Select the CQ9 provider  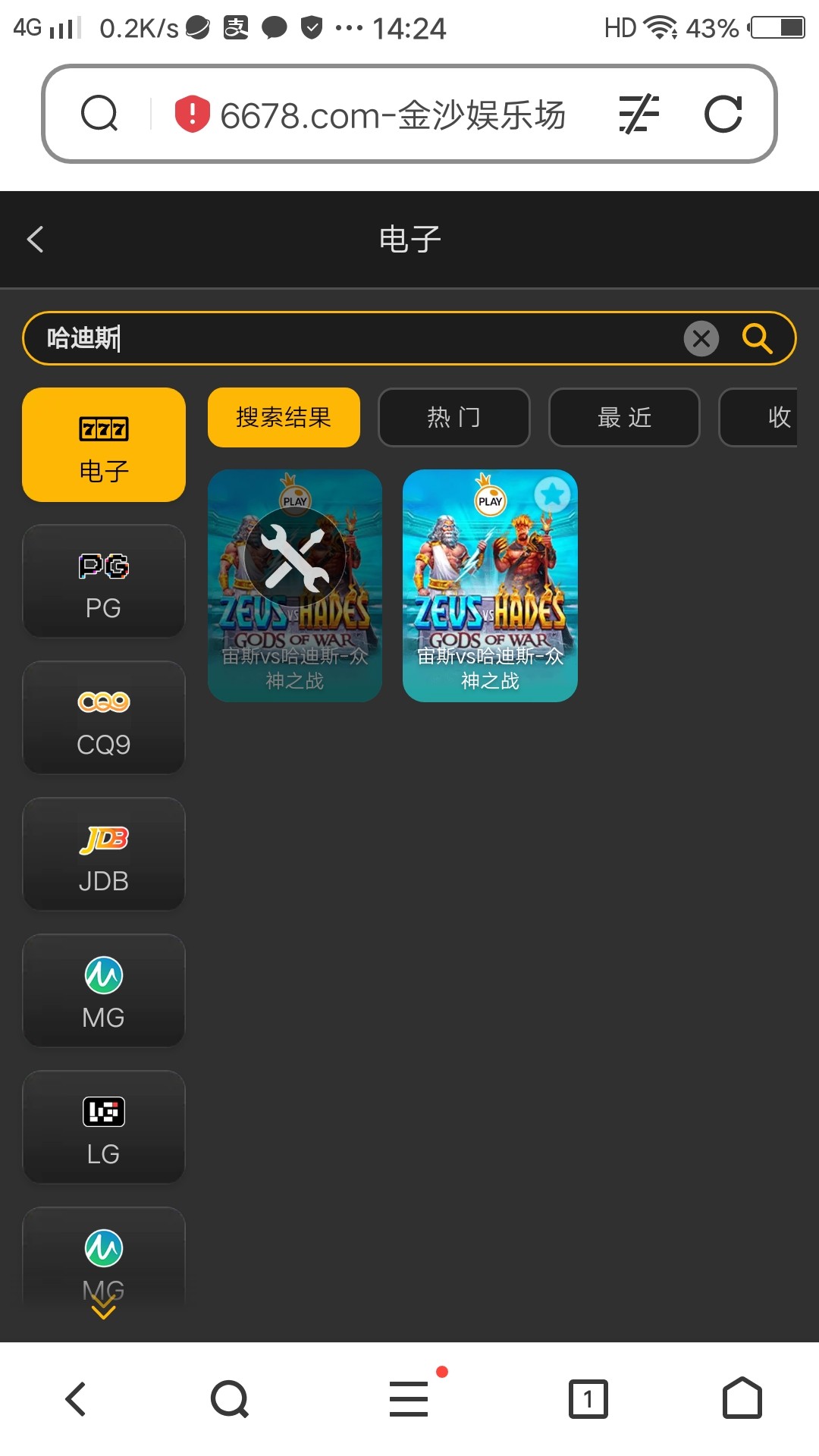[104, 718]
